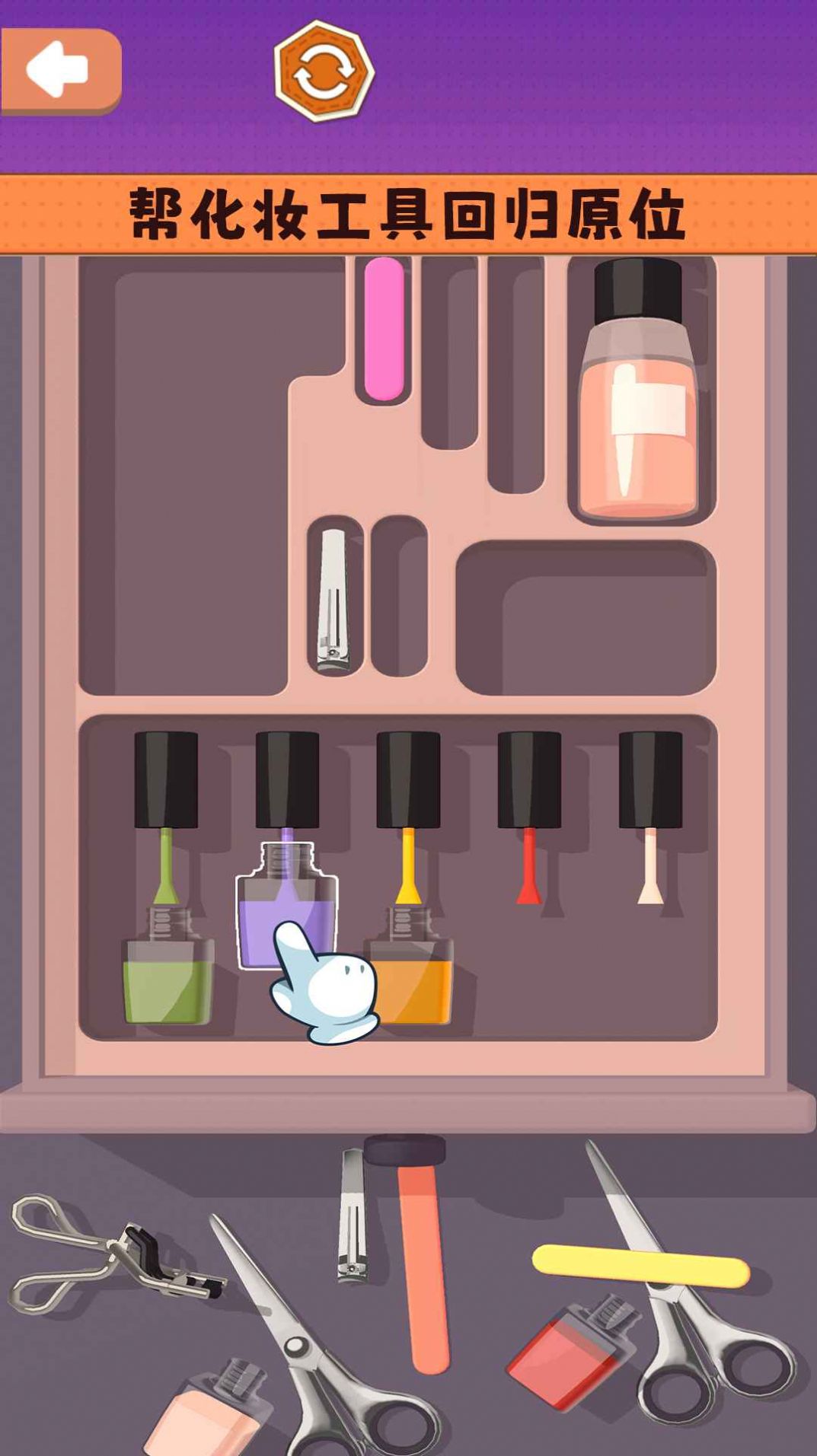
Task: Tap the back arrow button
Action: pyautogui.click(x=59, y=70)
